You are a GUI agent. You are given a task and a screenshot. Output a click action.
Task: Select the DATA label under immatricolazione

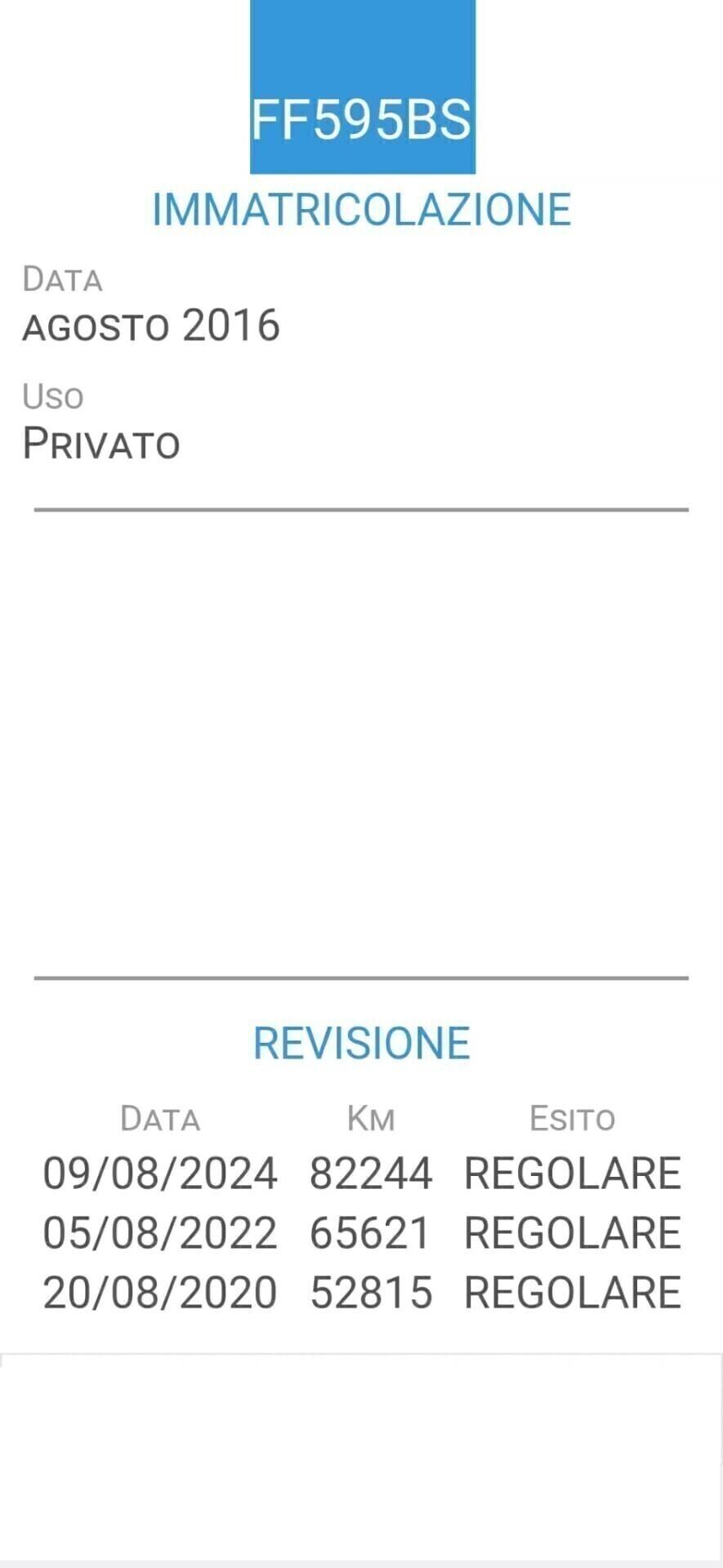pos(63,278)
